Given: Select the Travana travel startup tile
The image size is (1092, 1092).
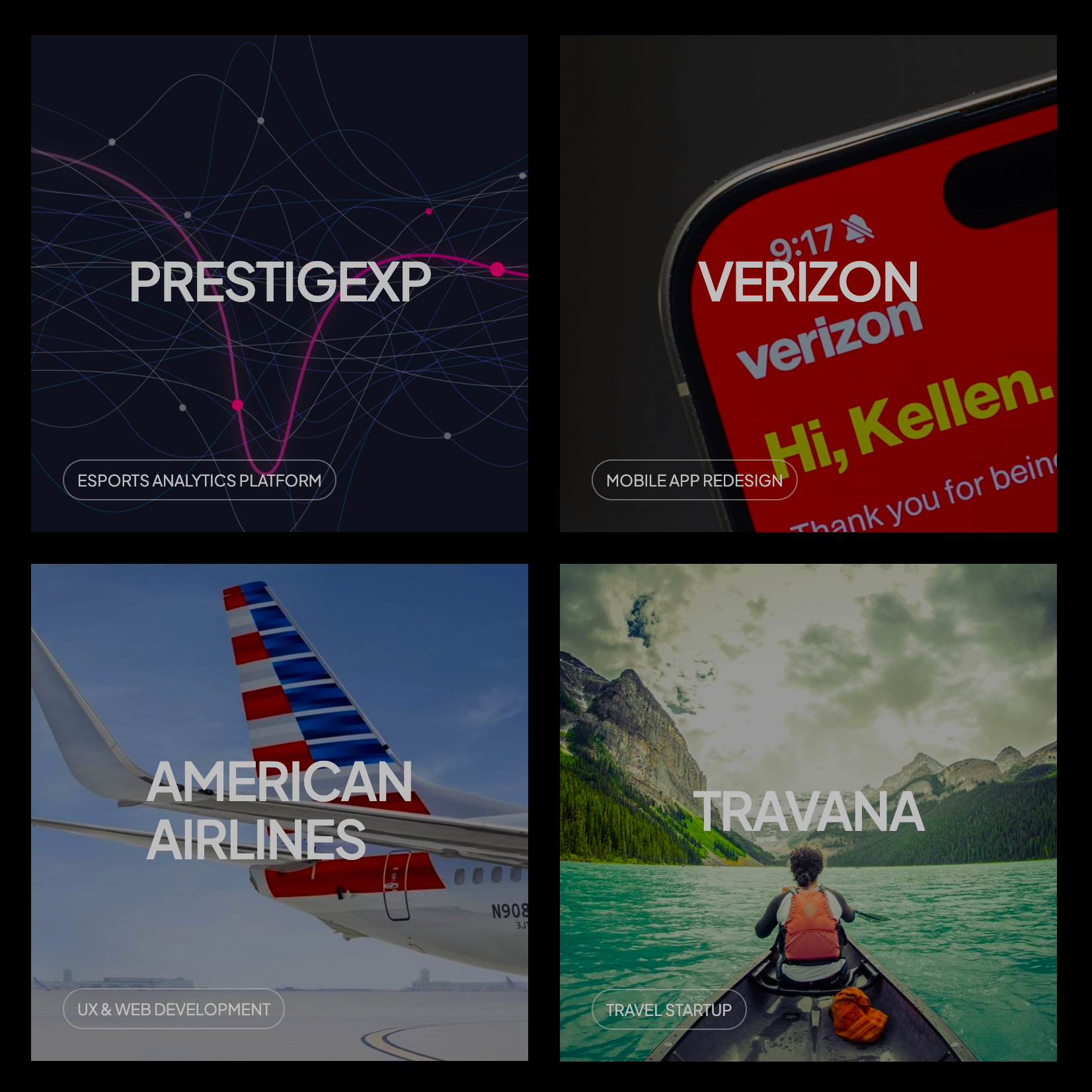Looking at the screenshot, I should [808, 812].
